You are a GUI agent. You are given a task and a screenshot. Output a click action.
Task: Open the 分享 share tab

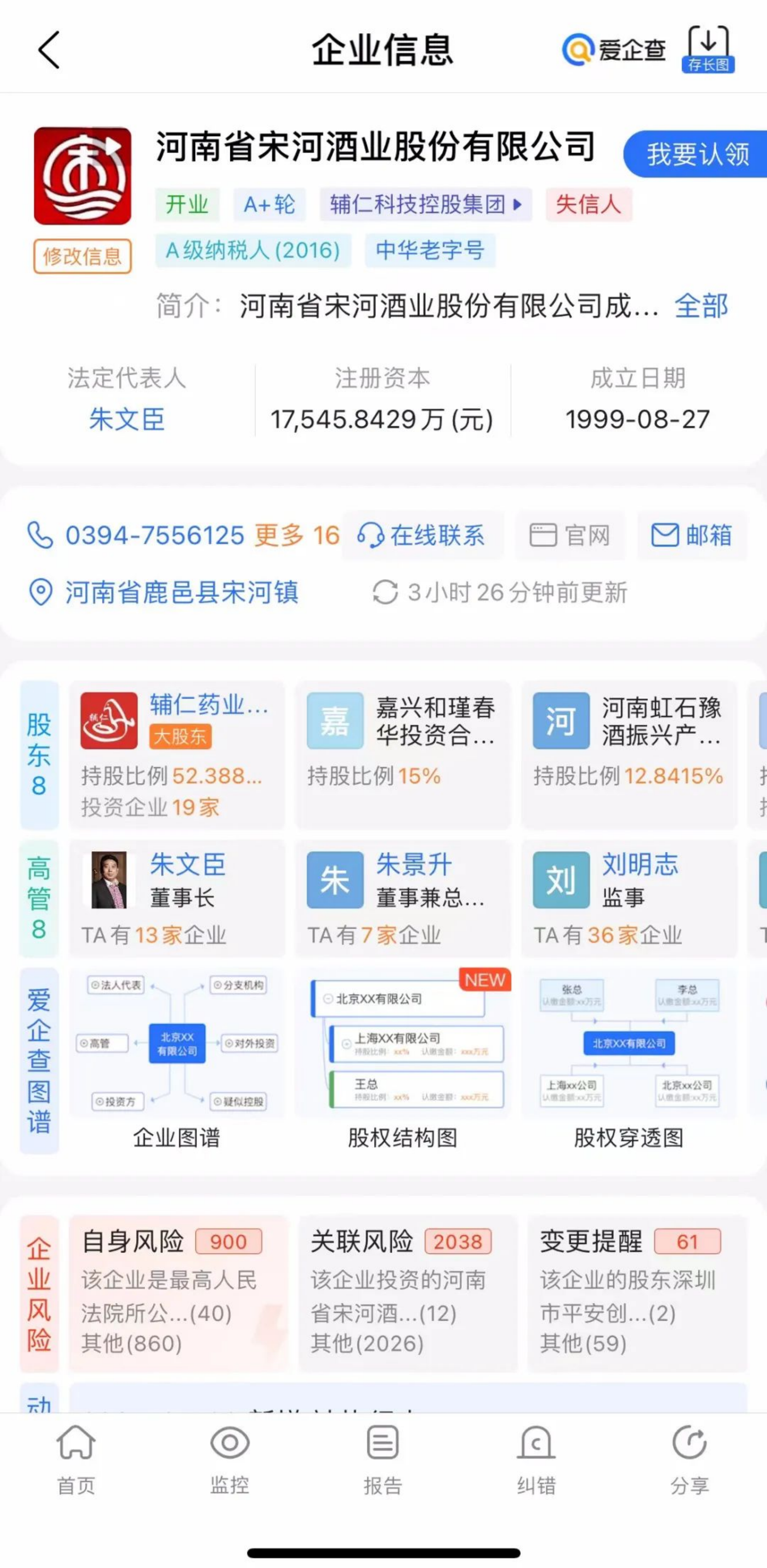(x=690, y=1460)
